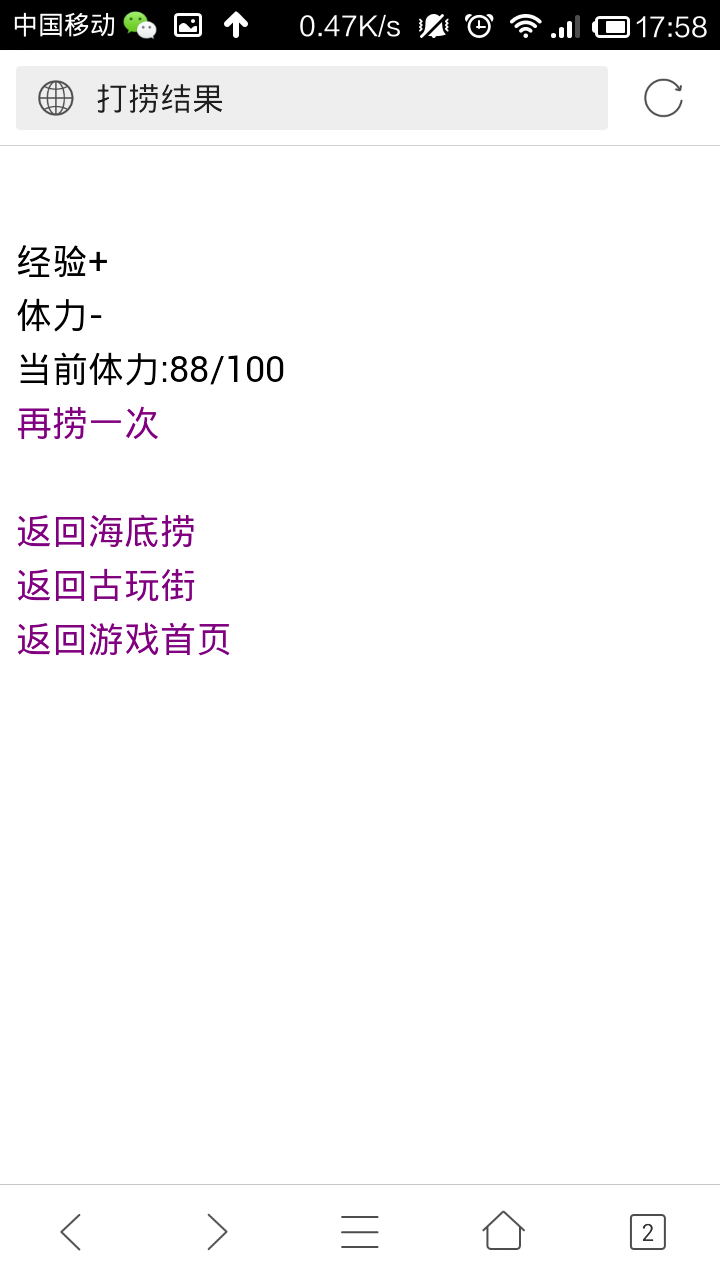720x1280 pixels.
Task: Open the browser menu
Action: pos(360,1232)
